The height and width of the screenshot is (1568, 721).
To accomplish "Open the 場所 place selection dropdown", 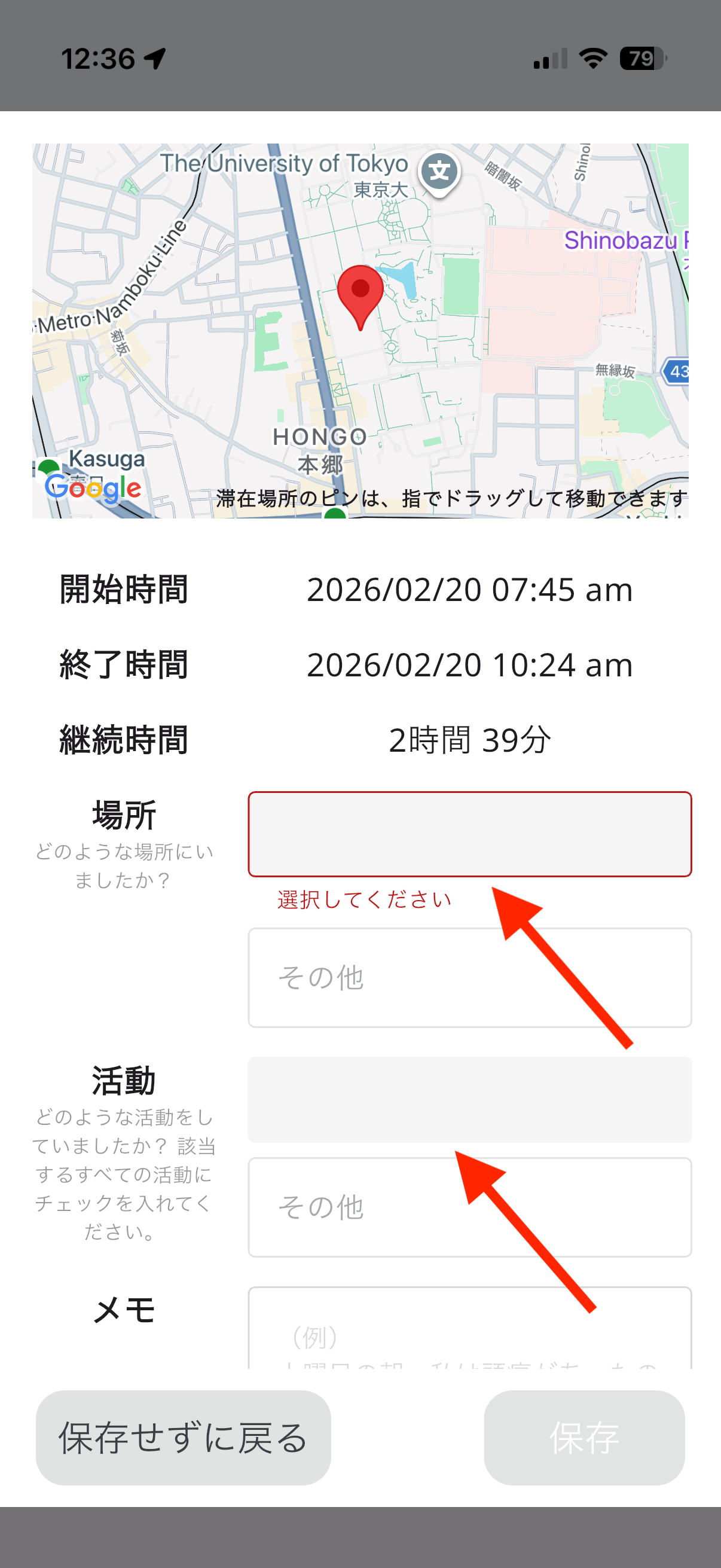I will tap(469, 833).
